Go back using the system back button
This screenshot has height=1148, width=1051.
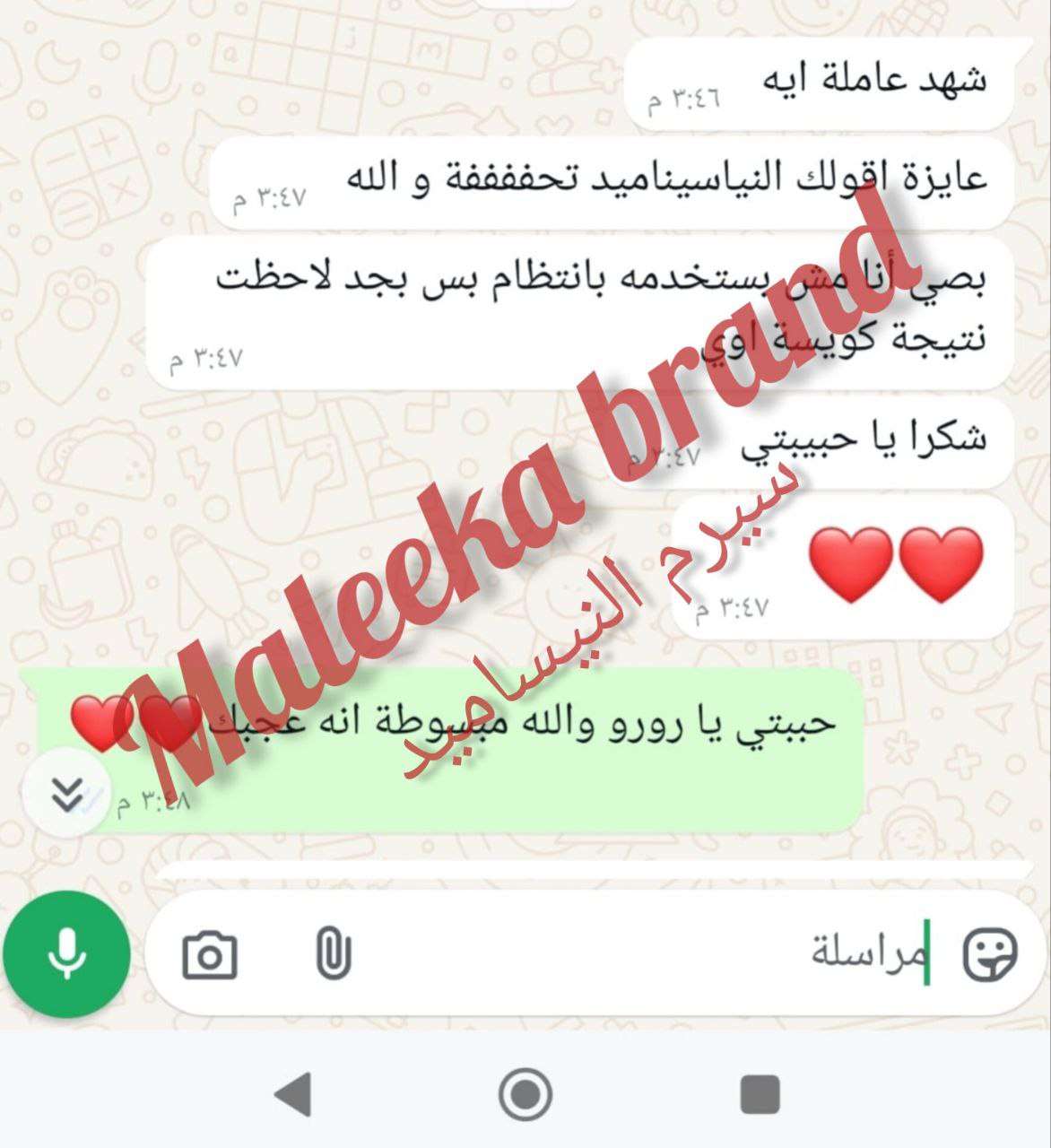pos(292,1094)
